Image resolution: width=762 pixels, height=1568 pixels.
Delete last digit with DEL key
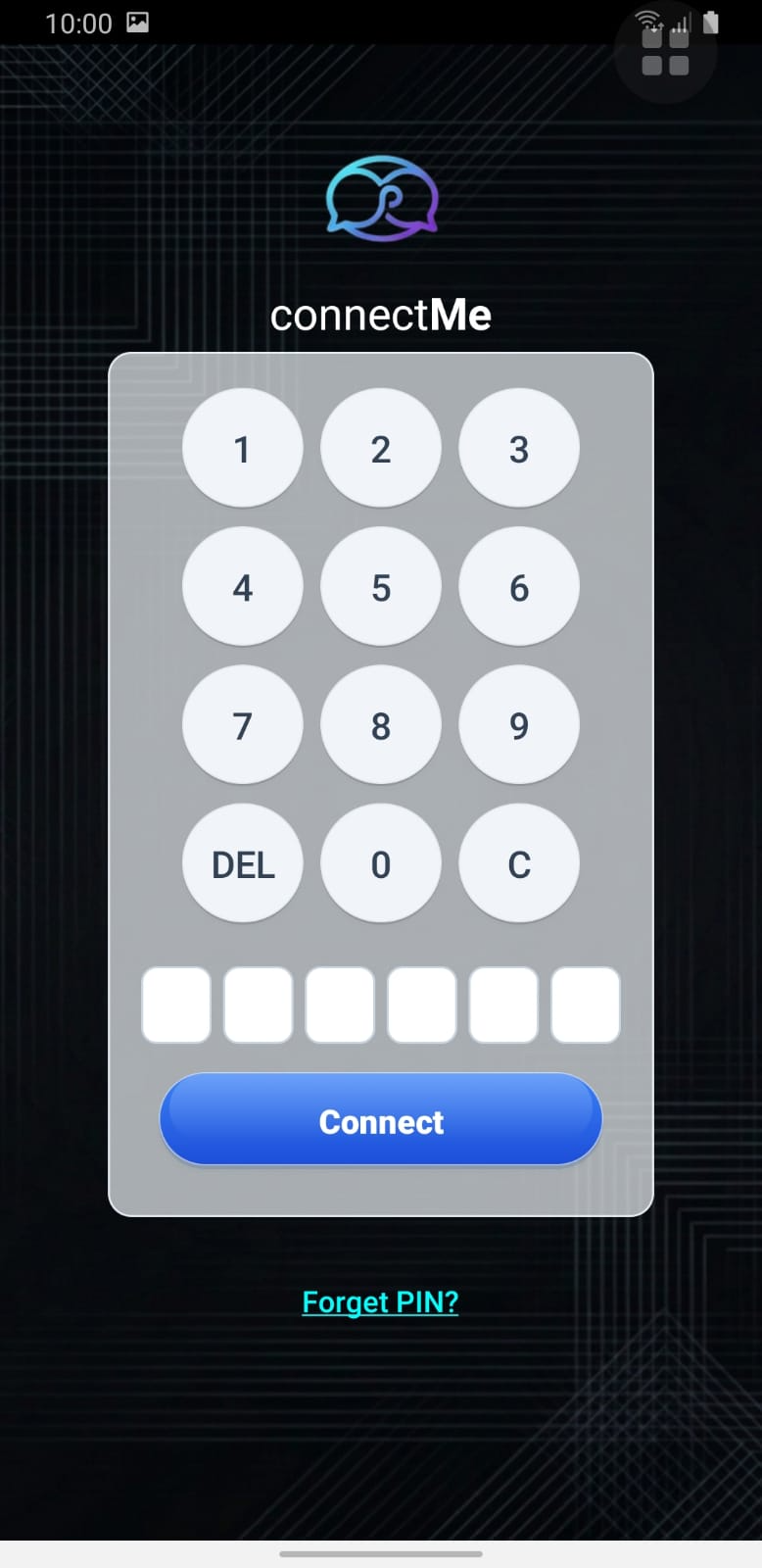(243, 863)
